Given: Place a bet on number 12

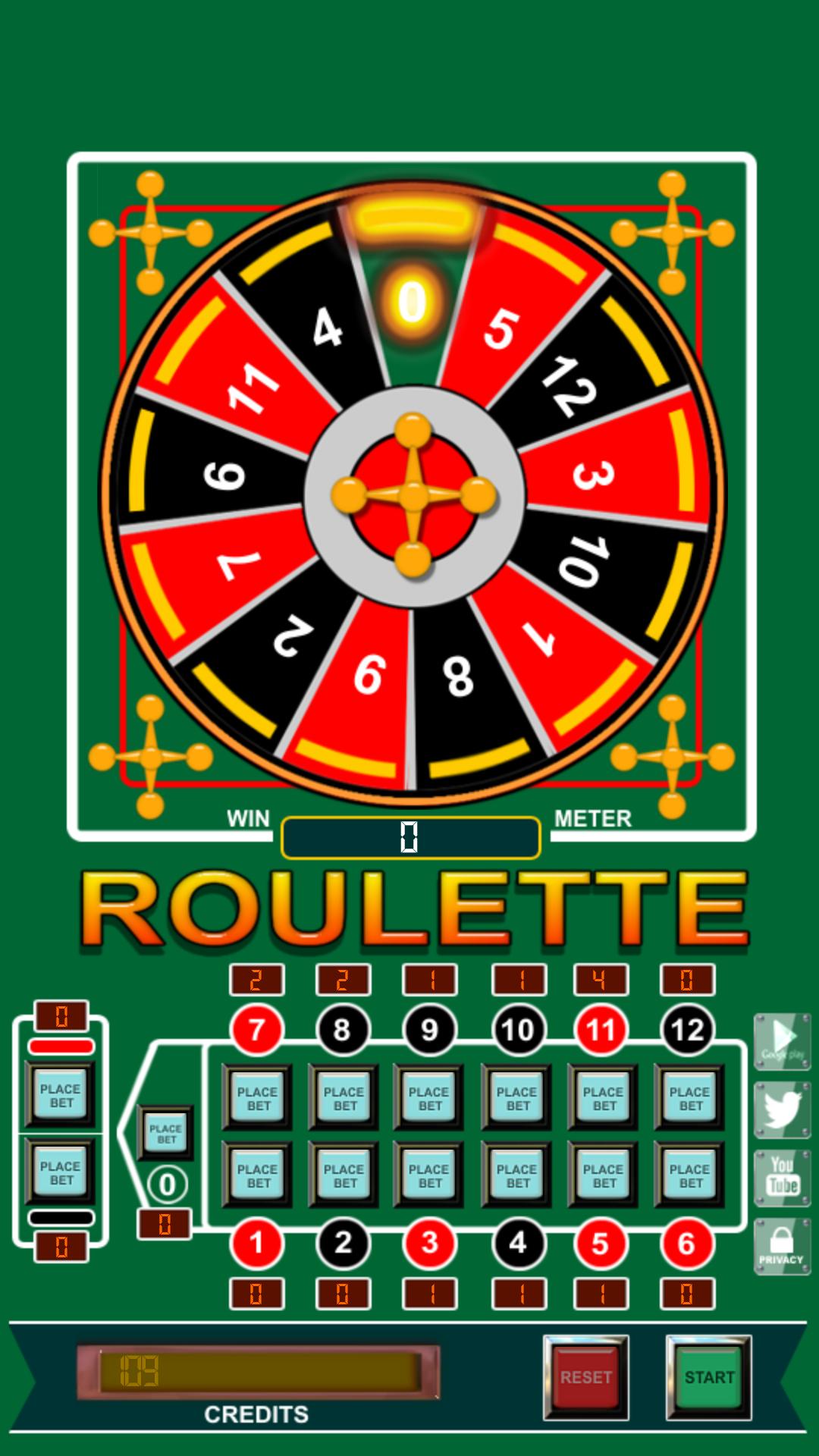Looking at the screenshot, I should tap(689, 1098).
